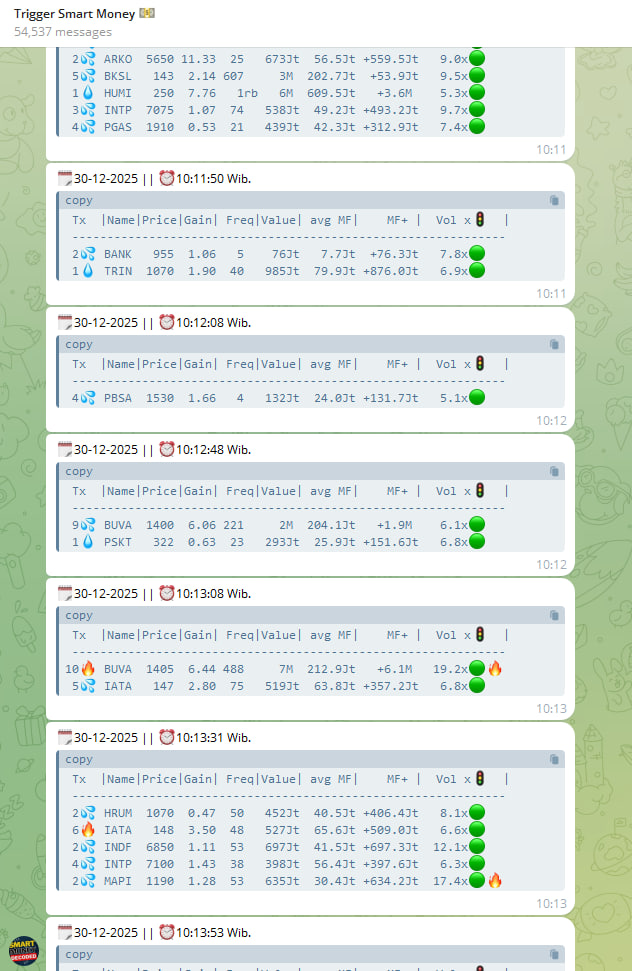Copy the 10:12:48 Wib code block
The height and width of the screenshot is (971, 632).
click(554, 471)
